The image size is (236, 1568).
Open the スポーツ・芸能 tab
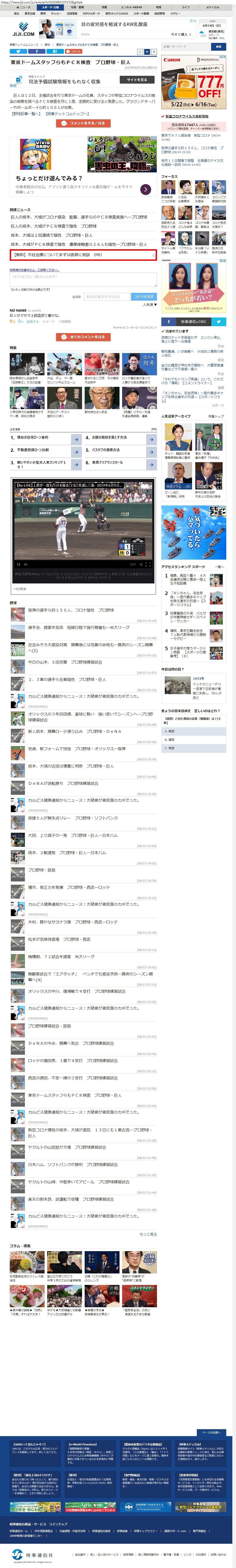coord(50,7)
